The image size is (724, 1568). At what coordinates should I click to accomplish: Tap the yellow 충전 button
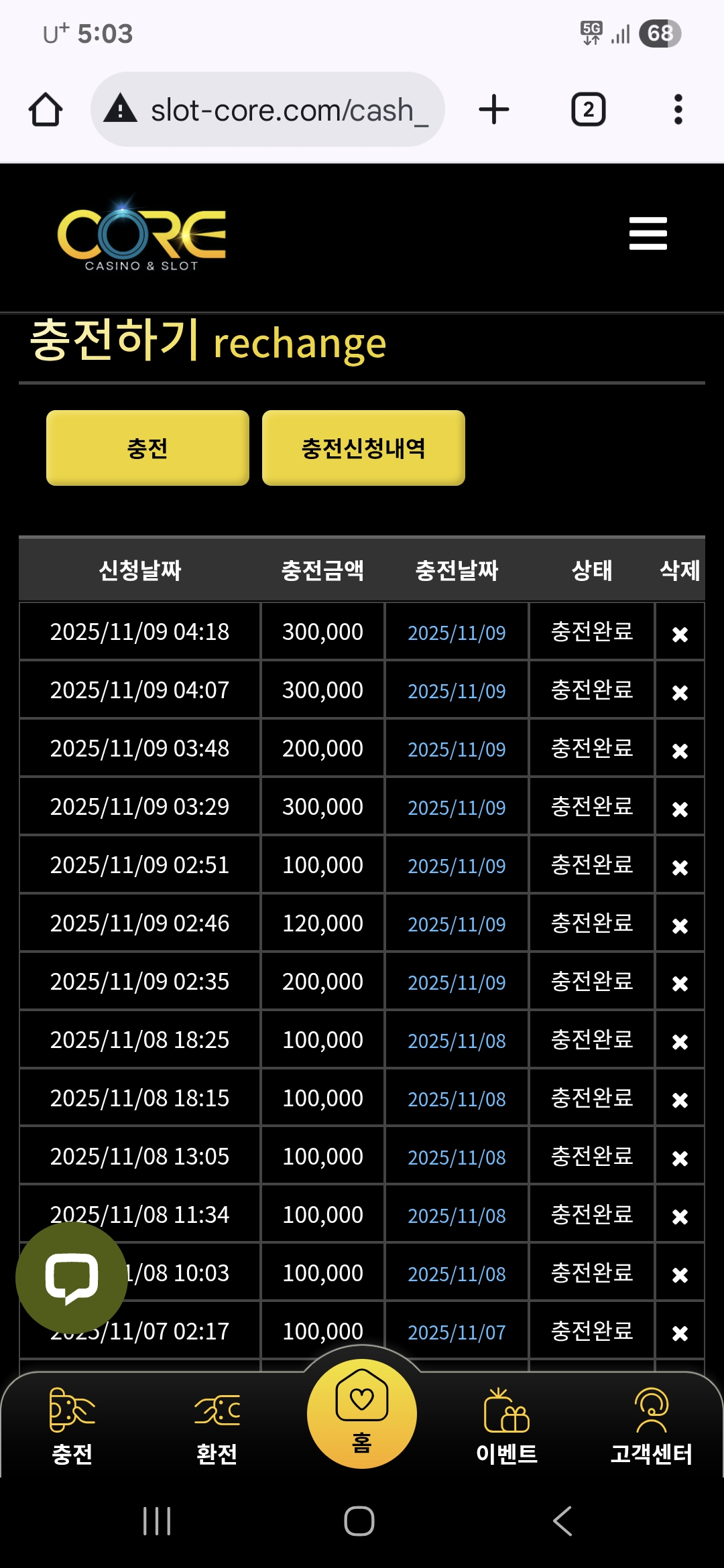[x=147, y=448]
